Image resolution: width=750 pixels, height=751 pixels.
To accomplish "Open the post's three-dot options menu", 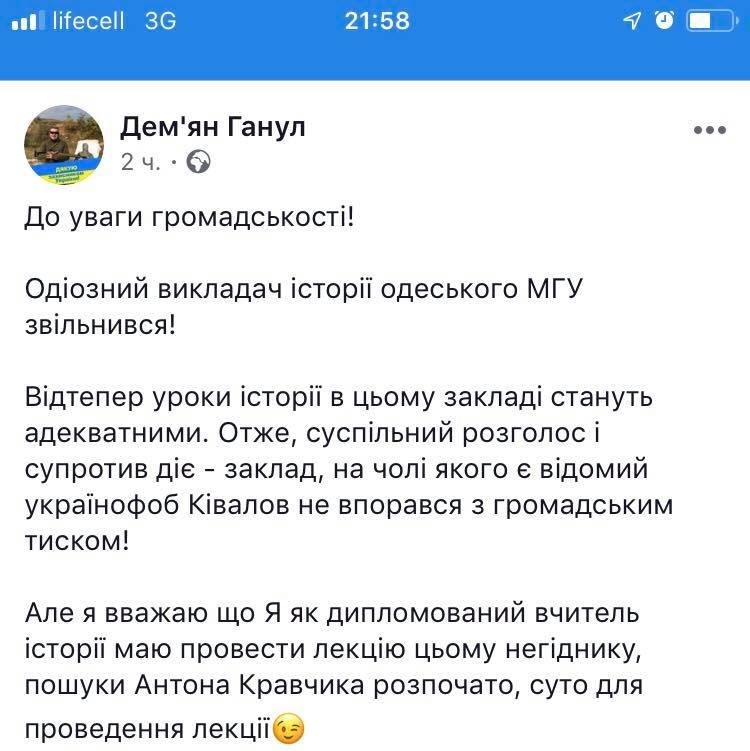I will (x=709, y=131).
